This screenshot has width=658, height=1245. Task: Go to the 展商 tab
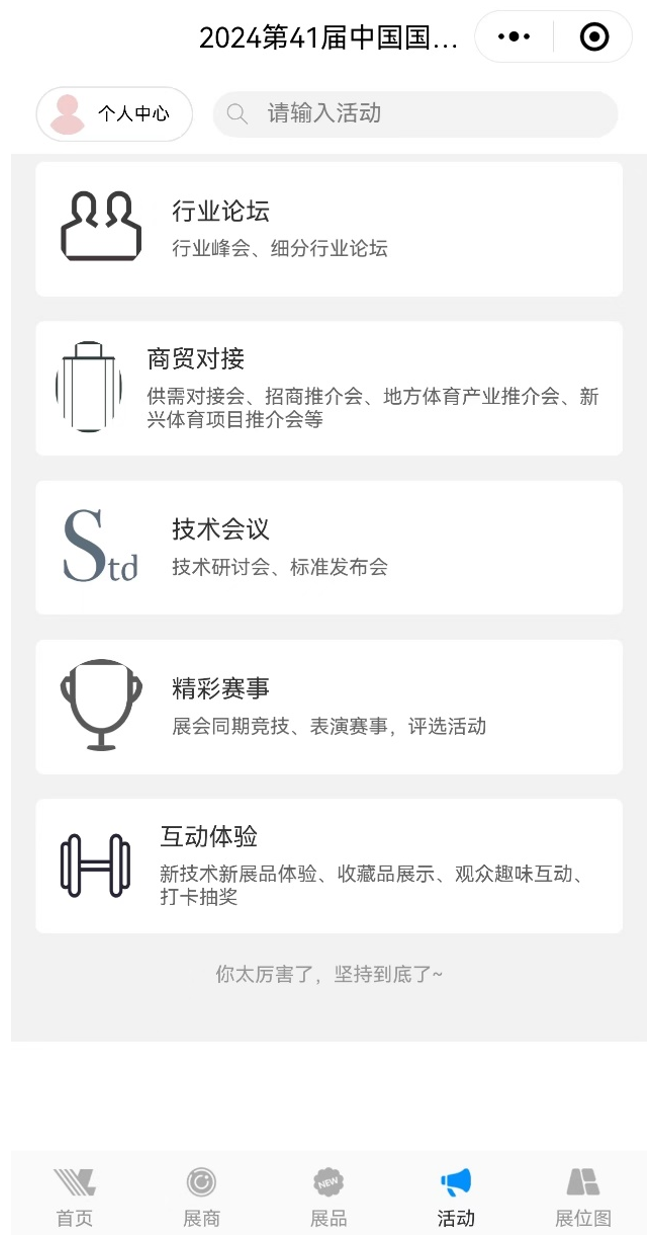pyautogui.click(x=201, y=1198)
